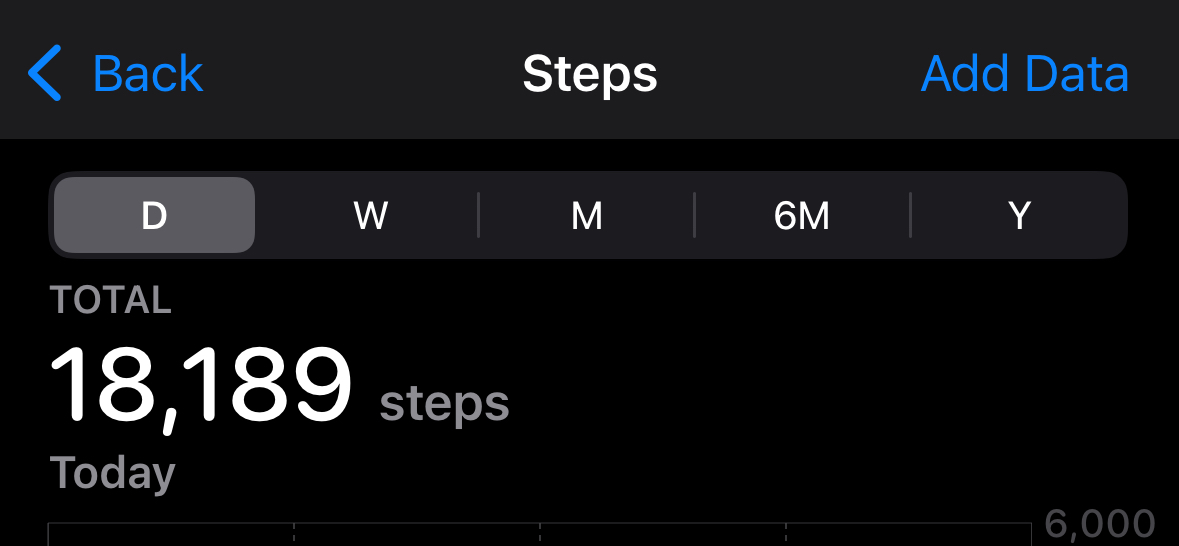
Task: Show the 6M six-month view
Action: pos(802,215)
